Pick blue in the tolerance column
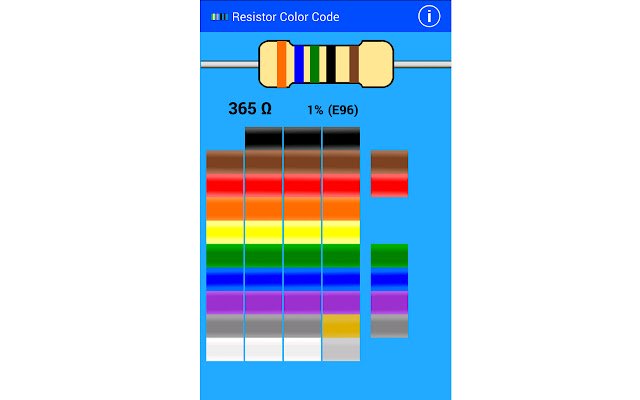Image resolution: width=640 pixels, height=400 pixels. pos(389,279)
